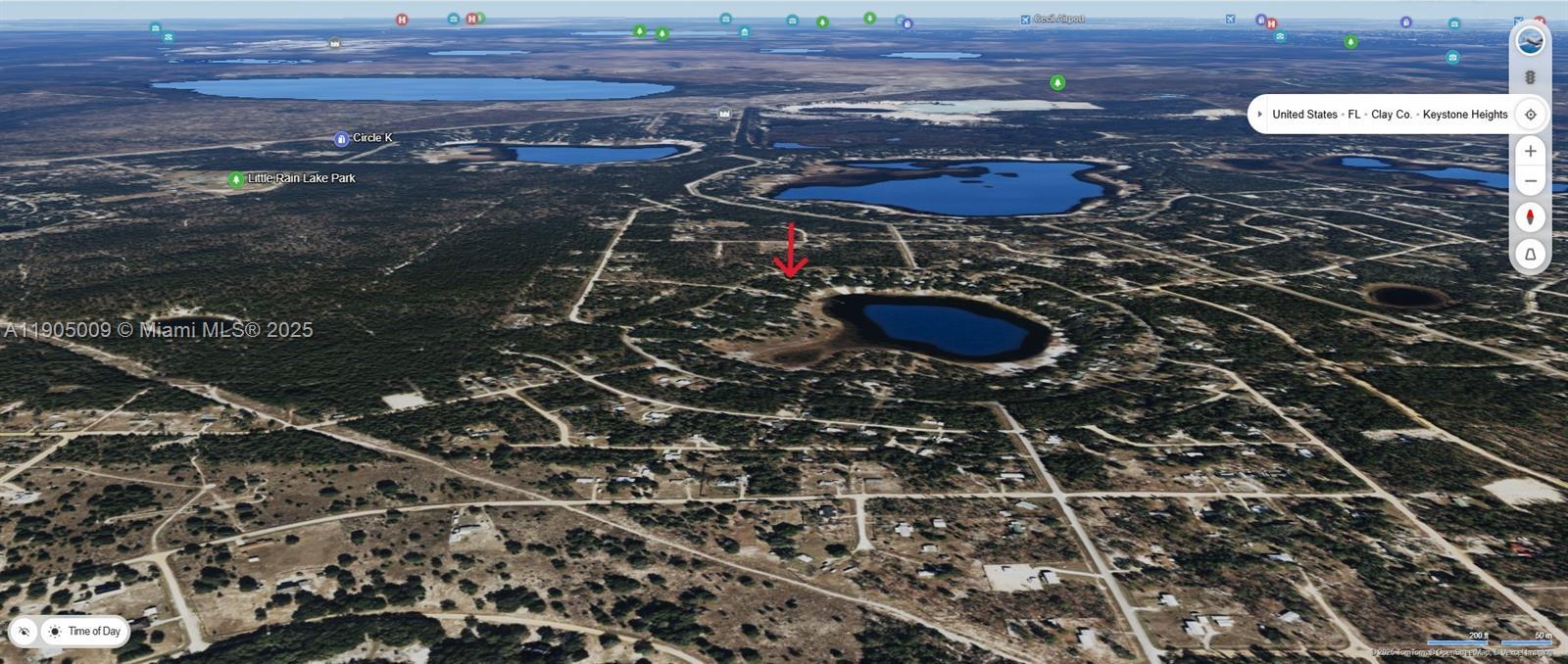Toggle the tilt perspective view button

pos(1530,255)
